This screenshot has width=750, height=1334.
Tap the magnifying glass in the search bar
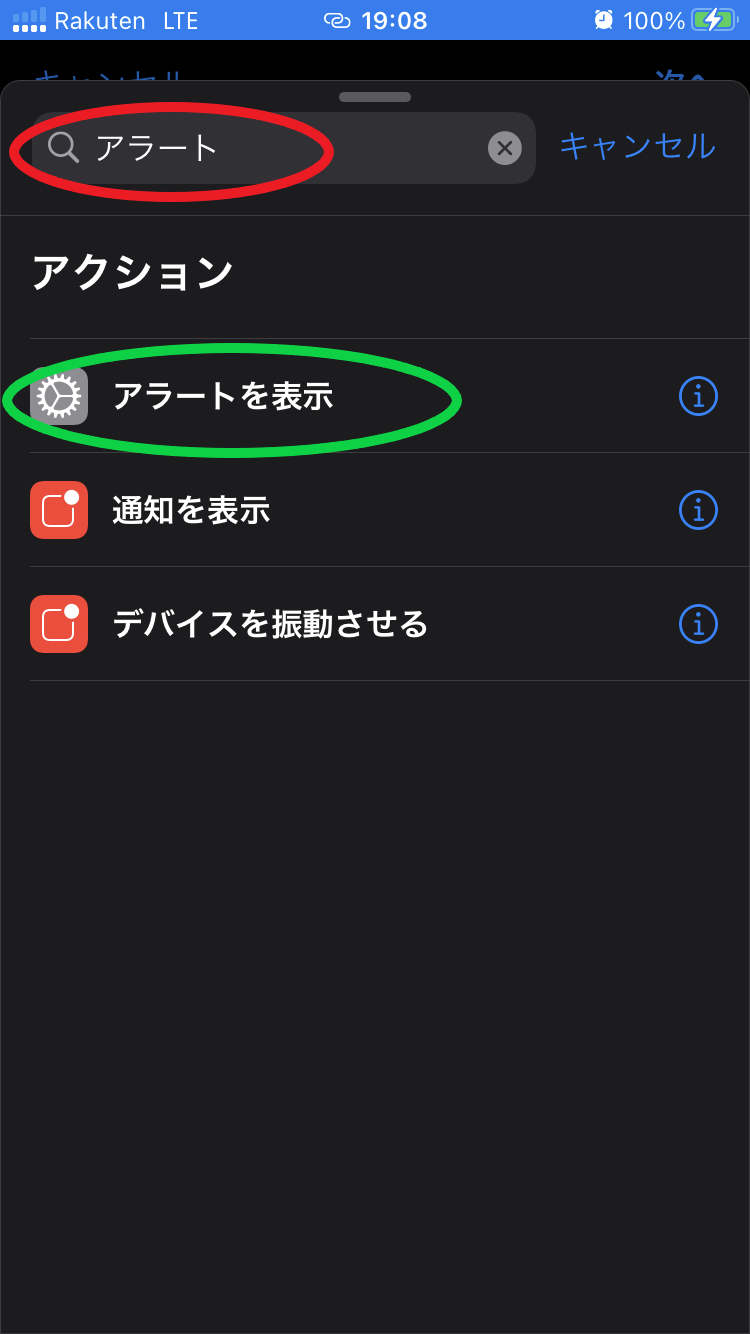64,148
